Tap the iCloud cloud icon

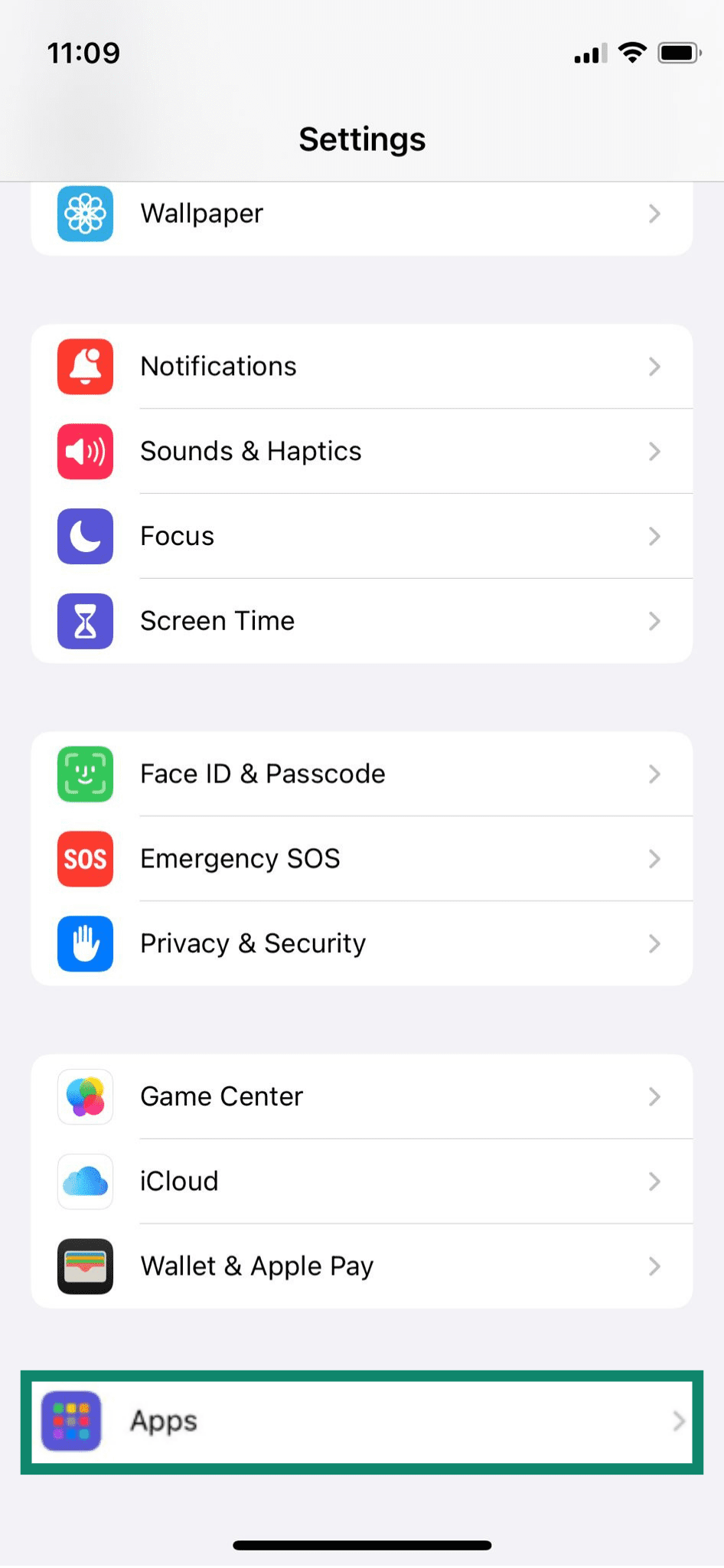click(85, 1181)
